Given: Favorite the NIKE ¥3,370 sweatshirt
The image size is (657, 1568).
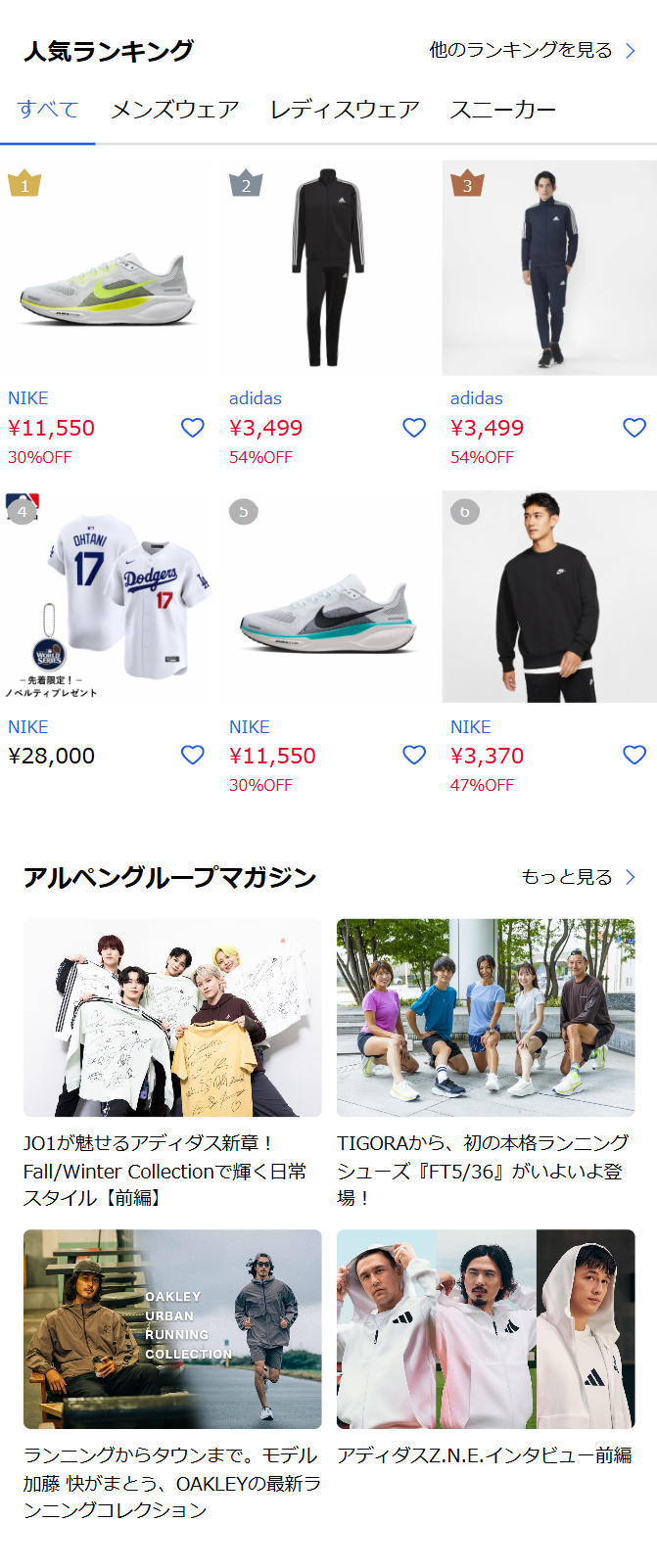Looking at the screenshot, I should (x=634, y=755).
